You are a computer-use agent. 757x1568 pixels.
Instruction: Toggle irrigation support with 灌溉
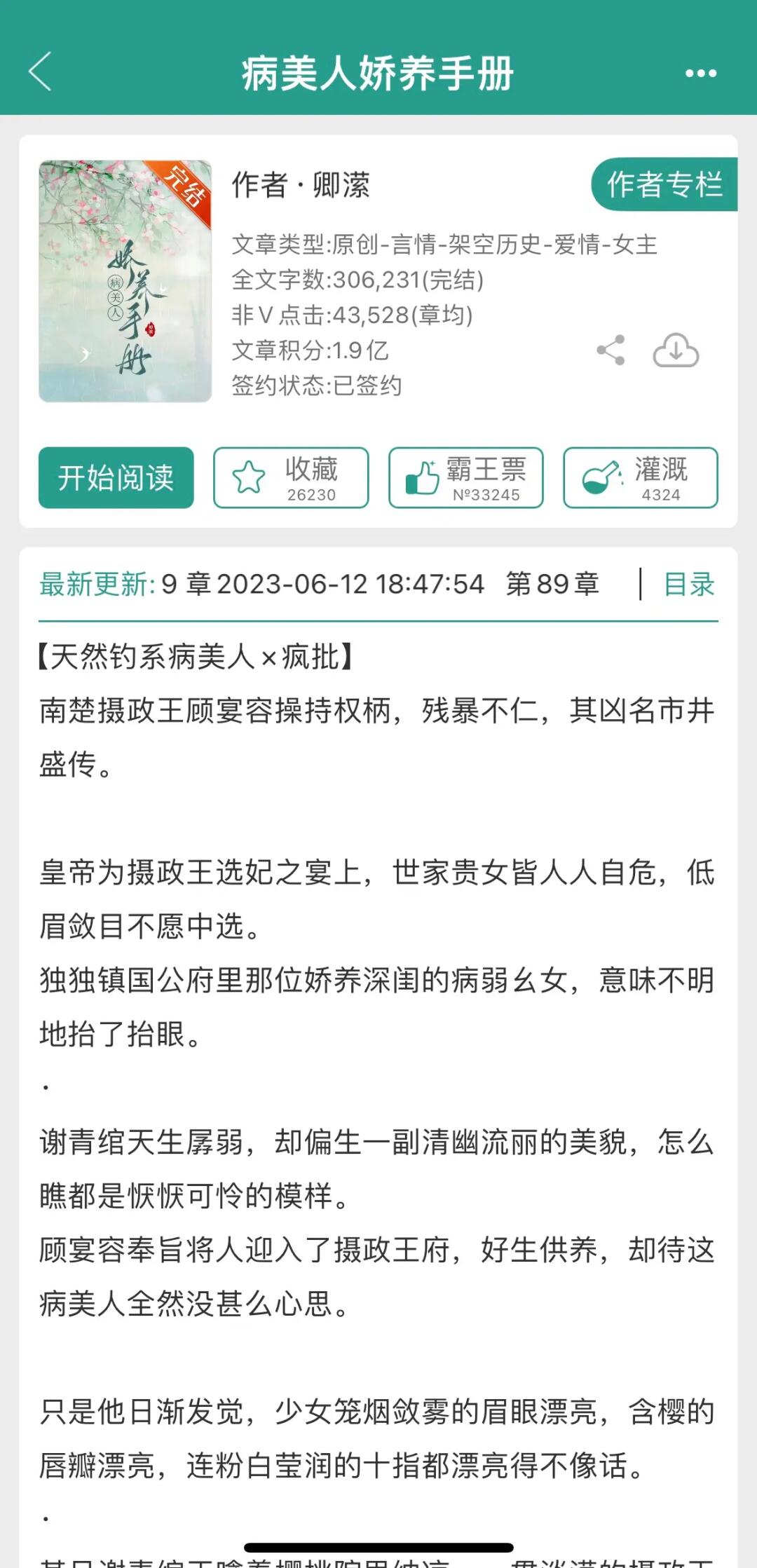coord(640,477)
